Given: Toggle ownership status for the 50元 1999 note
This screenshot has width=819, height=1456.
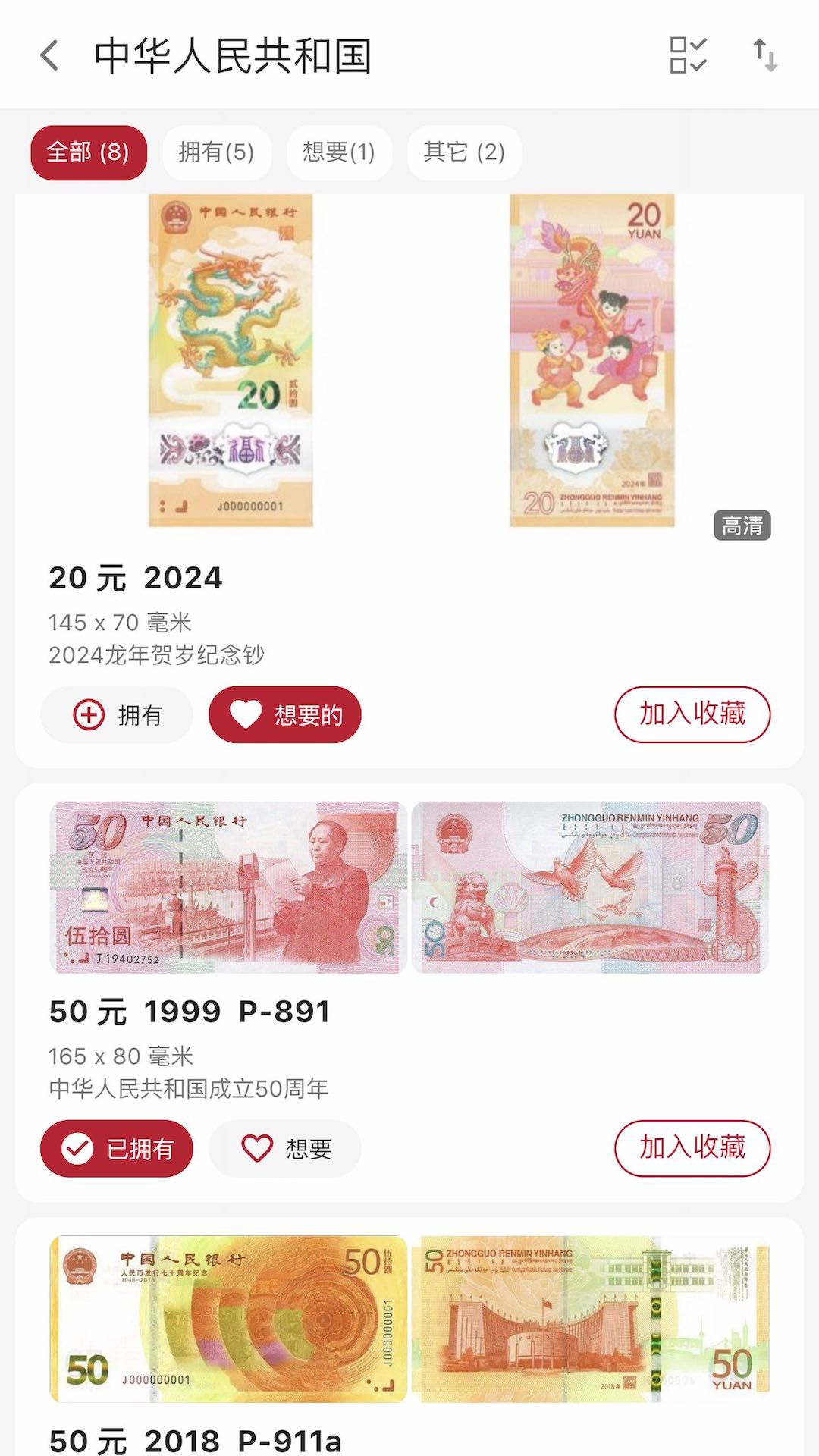Looking at the screenshot, I should 118,1149.
